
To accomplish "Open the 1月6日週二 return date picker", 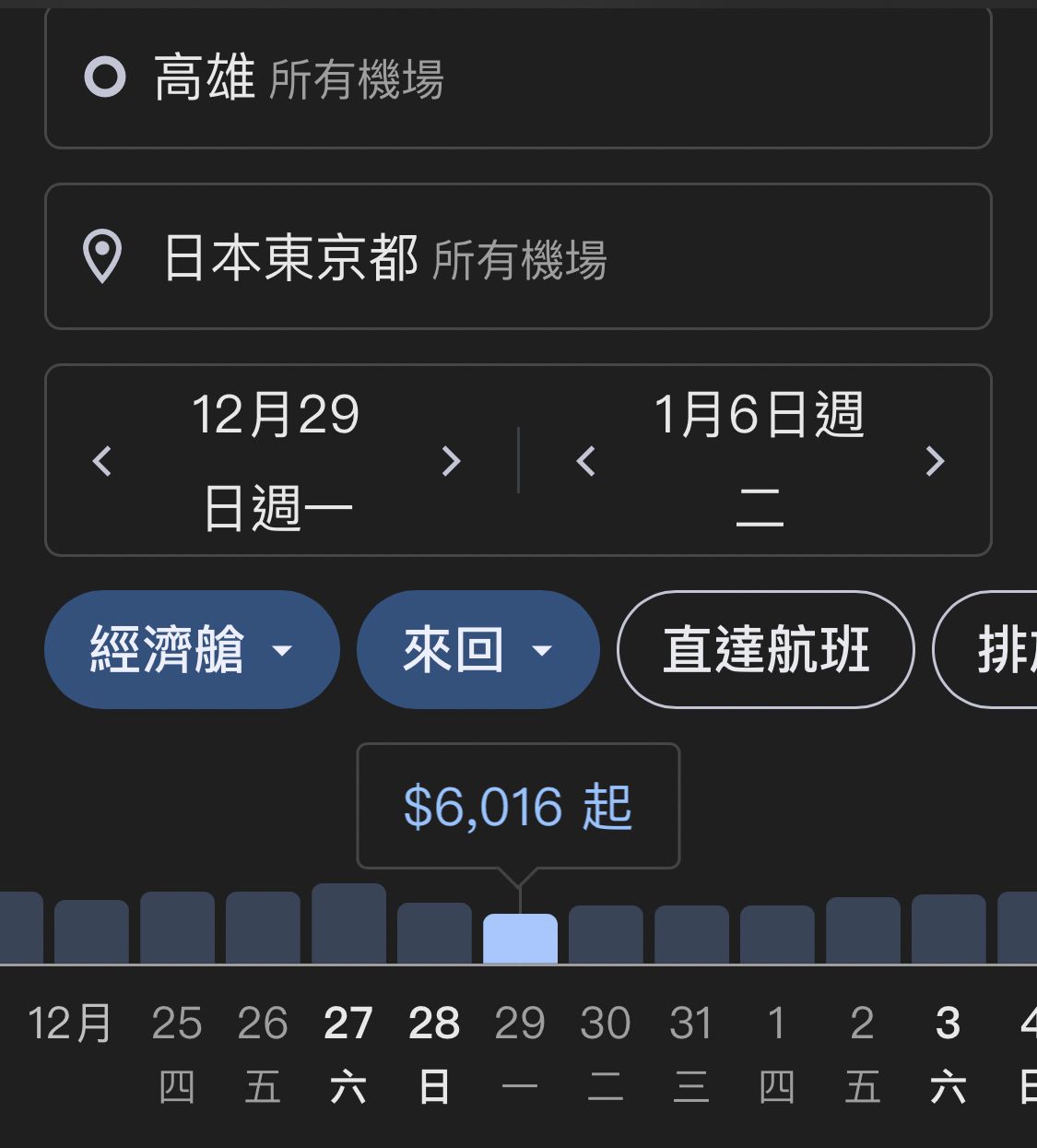I will [760, 461].
